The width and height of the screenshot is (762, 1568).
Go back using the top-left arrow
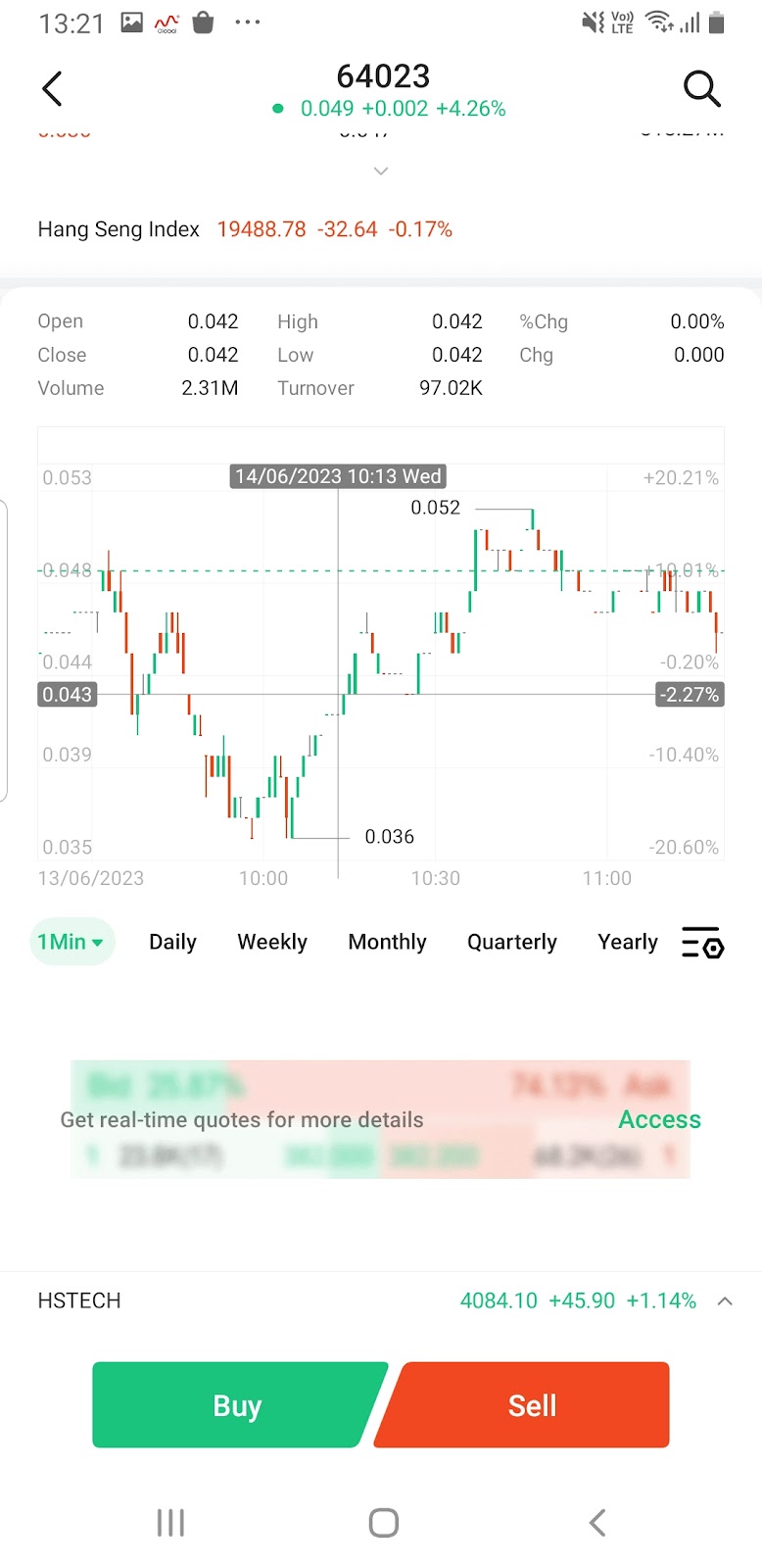click(x=53, y=89)
